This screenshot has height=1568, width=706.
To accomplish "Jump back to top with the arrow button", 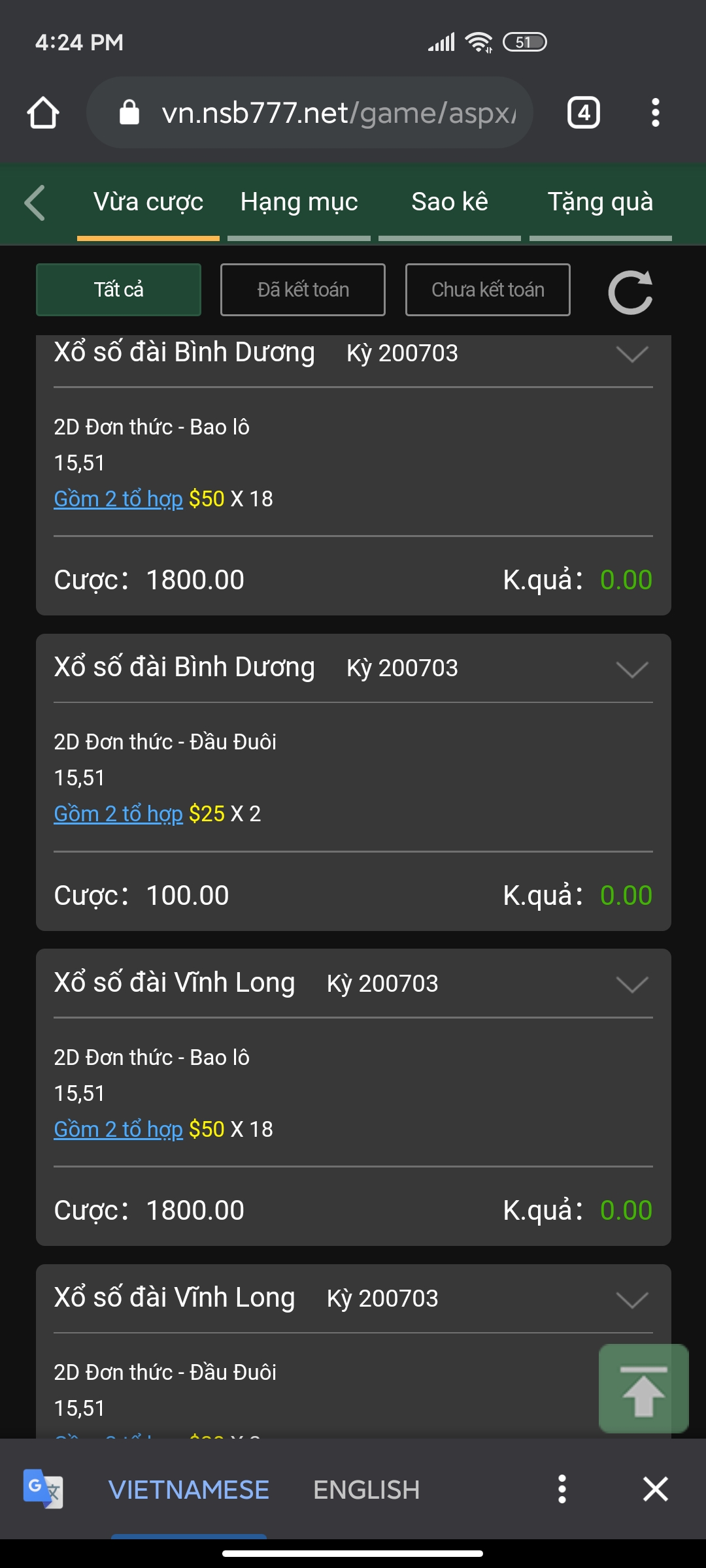I will (x=644, y=1388).
